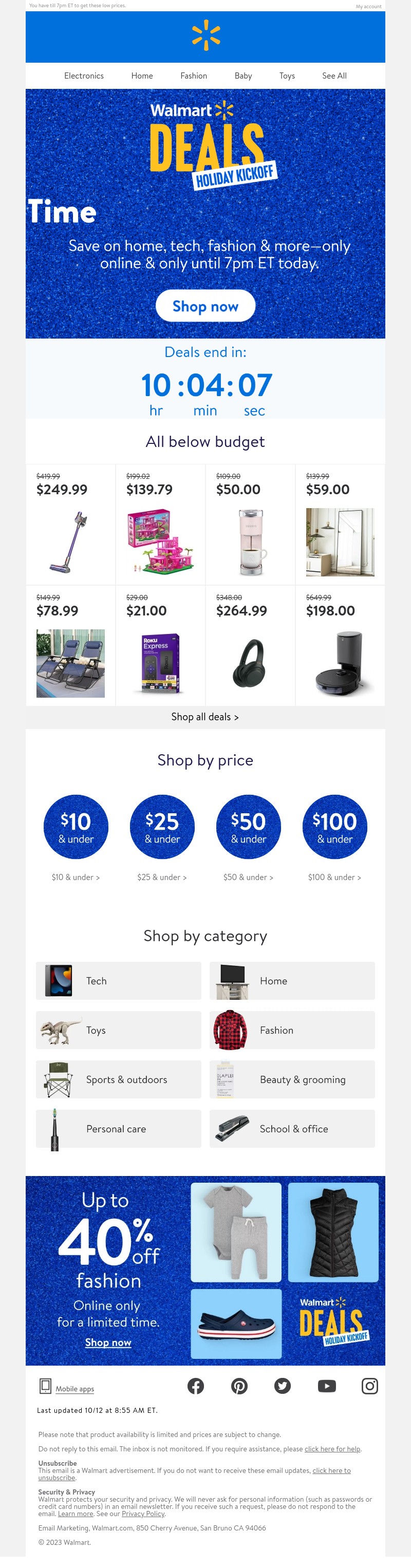This screenshot has height=1568, width=411.
Task: Open the My account link
Action: (x=368, y=7)
